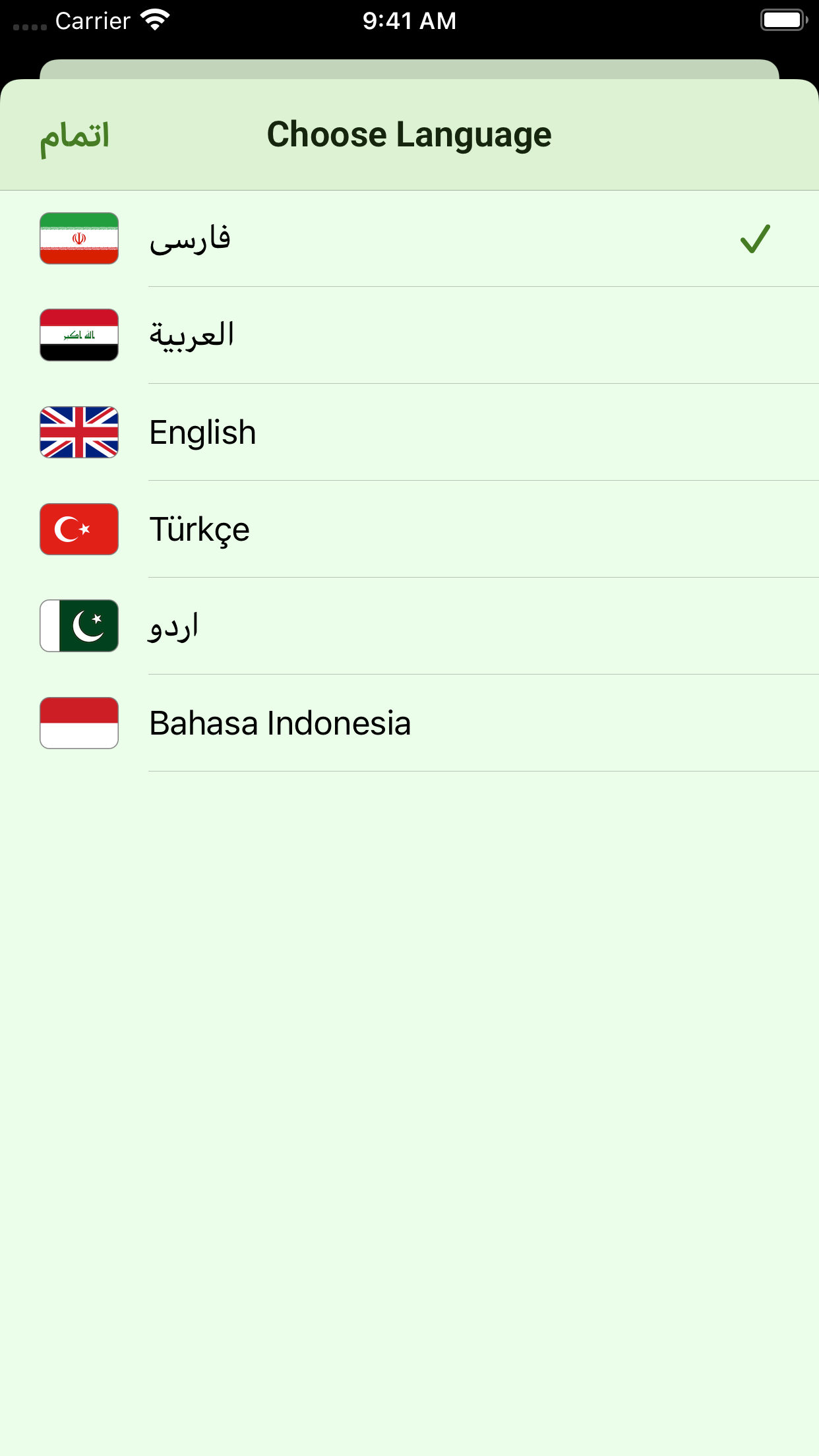
Task: Tap the Carrier label in status bar
Action: (92, 20)
